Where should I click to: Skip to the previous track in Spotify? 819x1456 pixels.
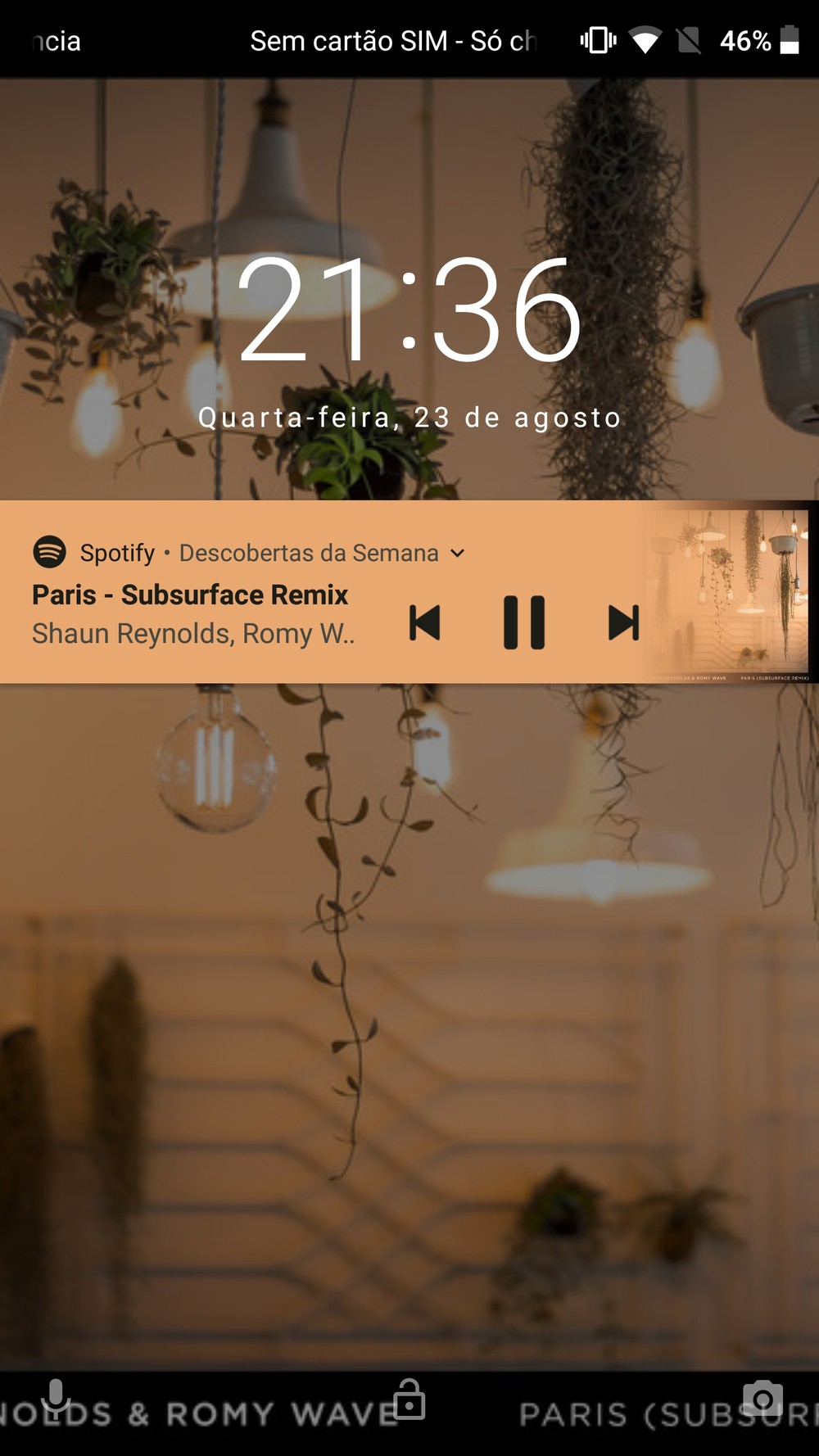point(425,622)
